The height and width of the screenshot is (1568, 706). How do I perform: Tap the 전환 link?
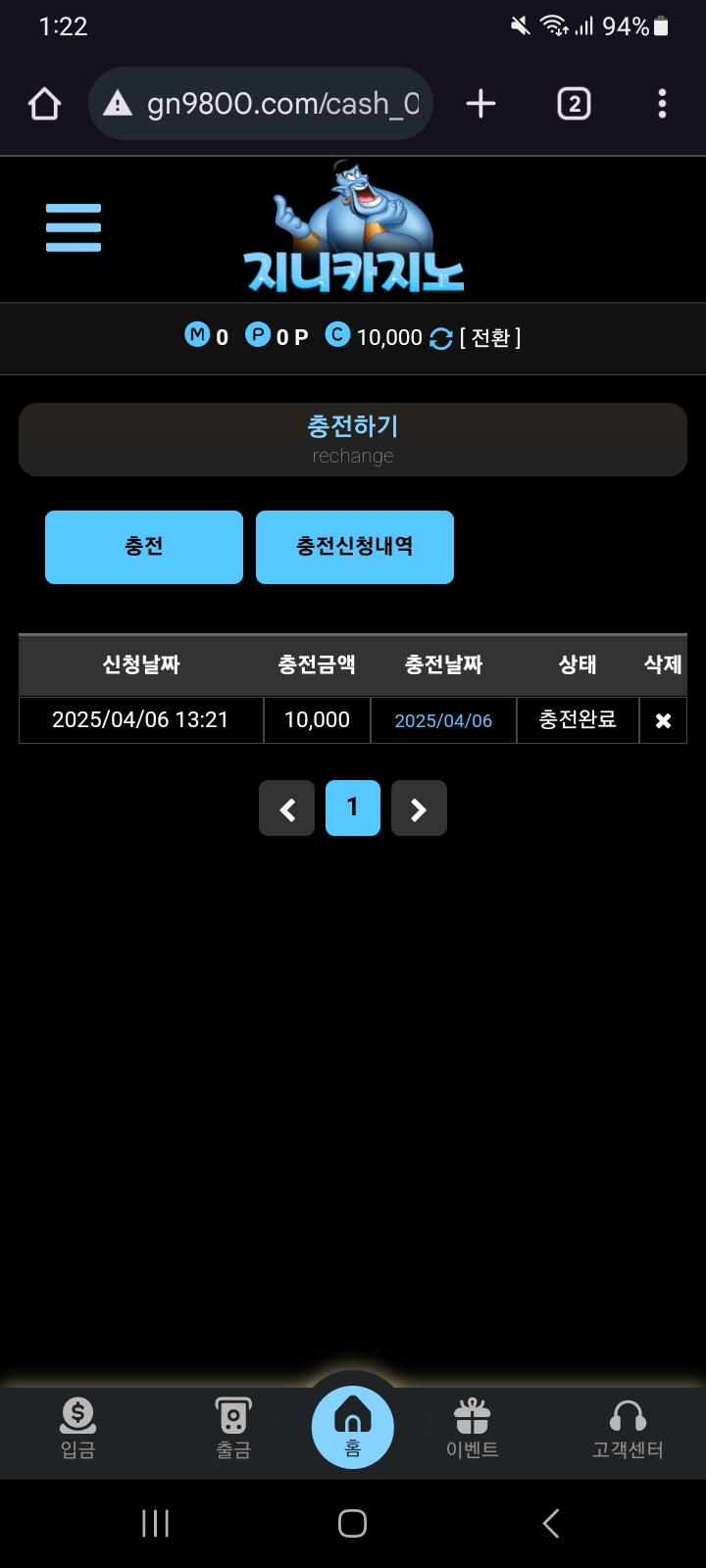click(x=490, y=338)
